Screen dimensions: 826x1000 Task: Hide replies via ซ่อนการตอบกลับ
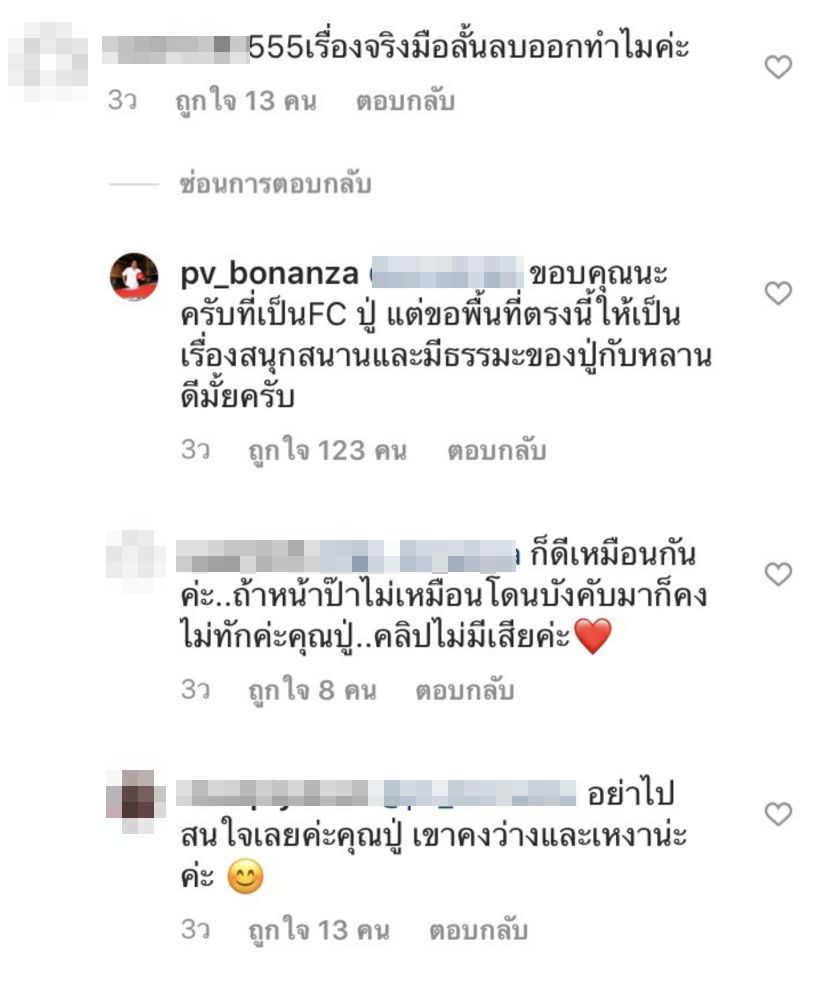tap(274, 185)
